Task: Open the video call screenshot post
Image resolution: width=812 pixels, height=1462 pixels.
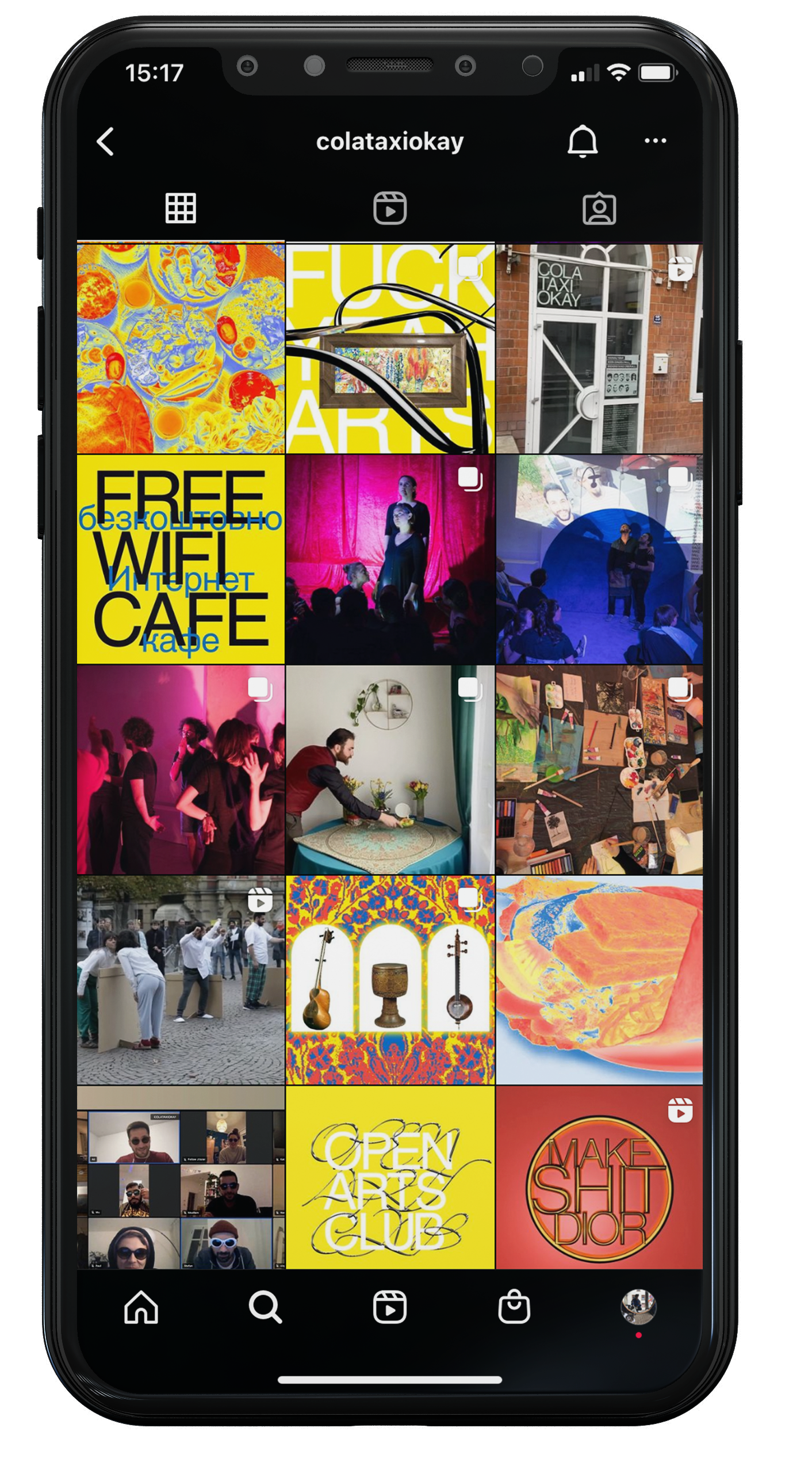Action: click(x=181, y=1176)
